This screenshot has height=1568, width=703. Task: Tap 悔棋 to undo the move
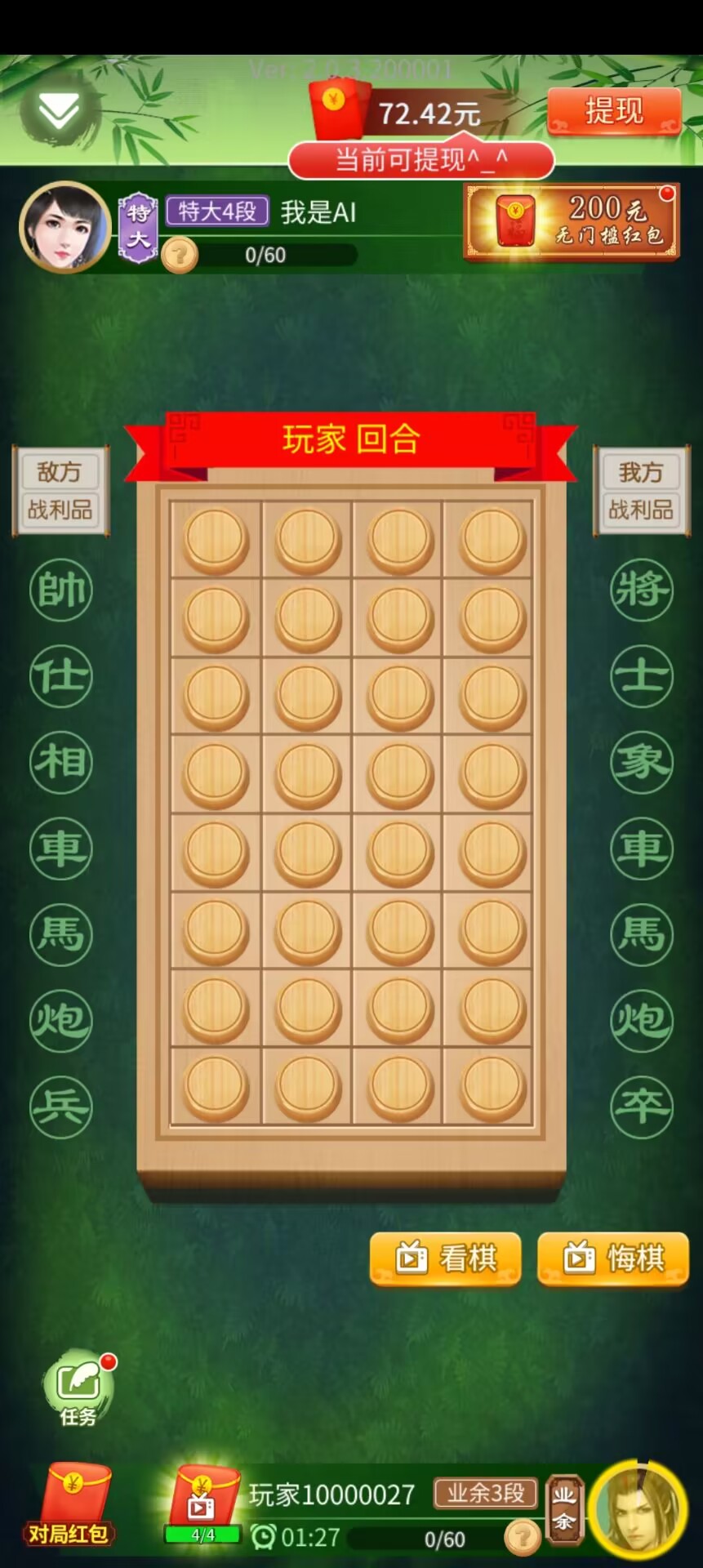(x=613, y=1258)
